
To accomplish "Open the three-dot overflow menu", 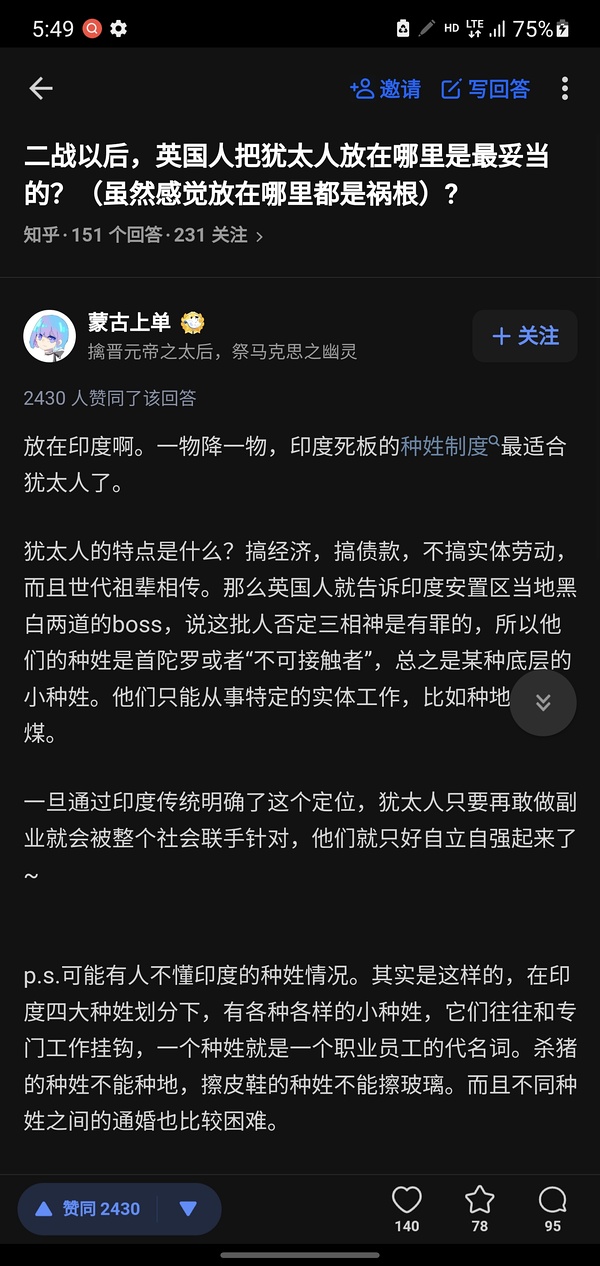I will [565, 88].
